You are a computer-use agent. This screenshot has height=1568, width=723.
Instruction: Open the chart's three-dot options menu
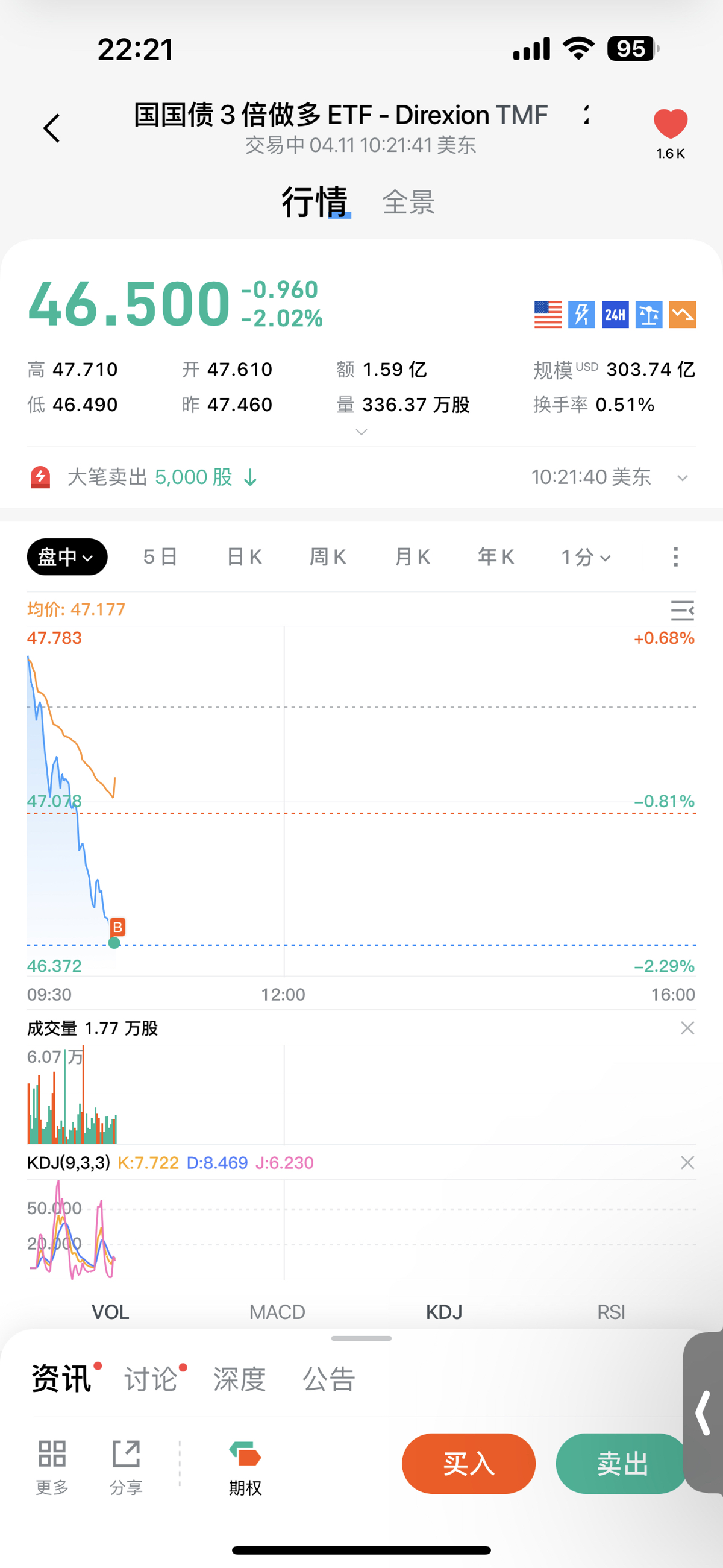pos(675,557)
